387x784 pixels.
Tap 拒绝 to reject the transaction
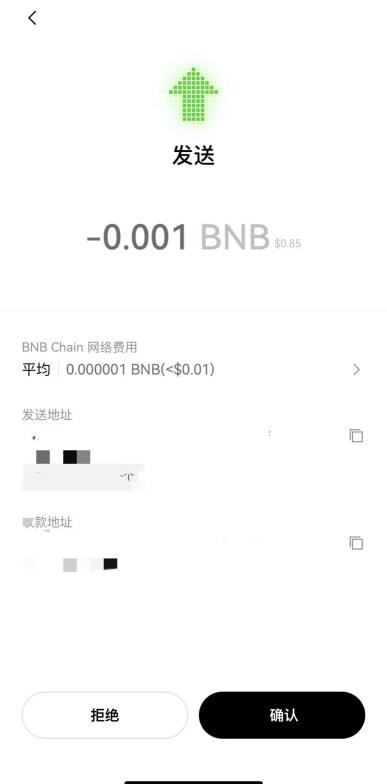[x=105, y=715]
